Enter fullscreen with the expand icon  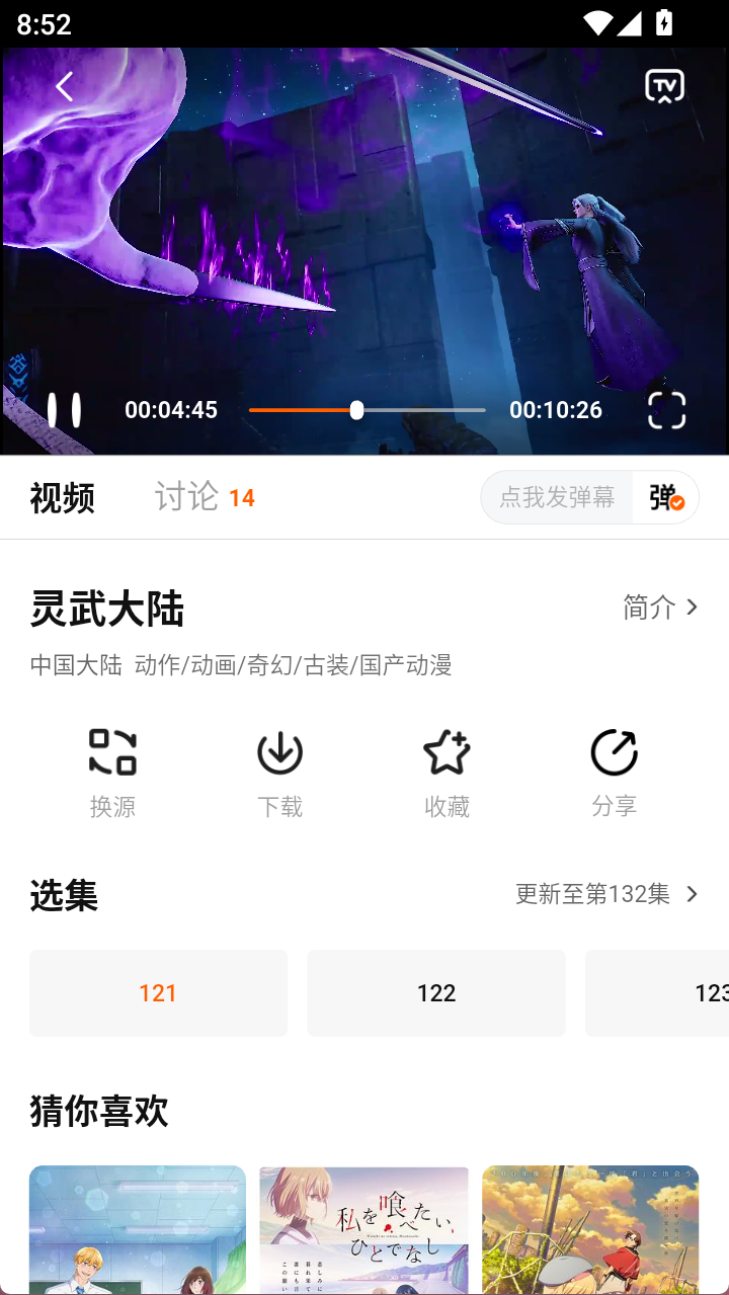coord(666,409)
